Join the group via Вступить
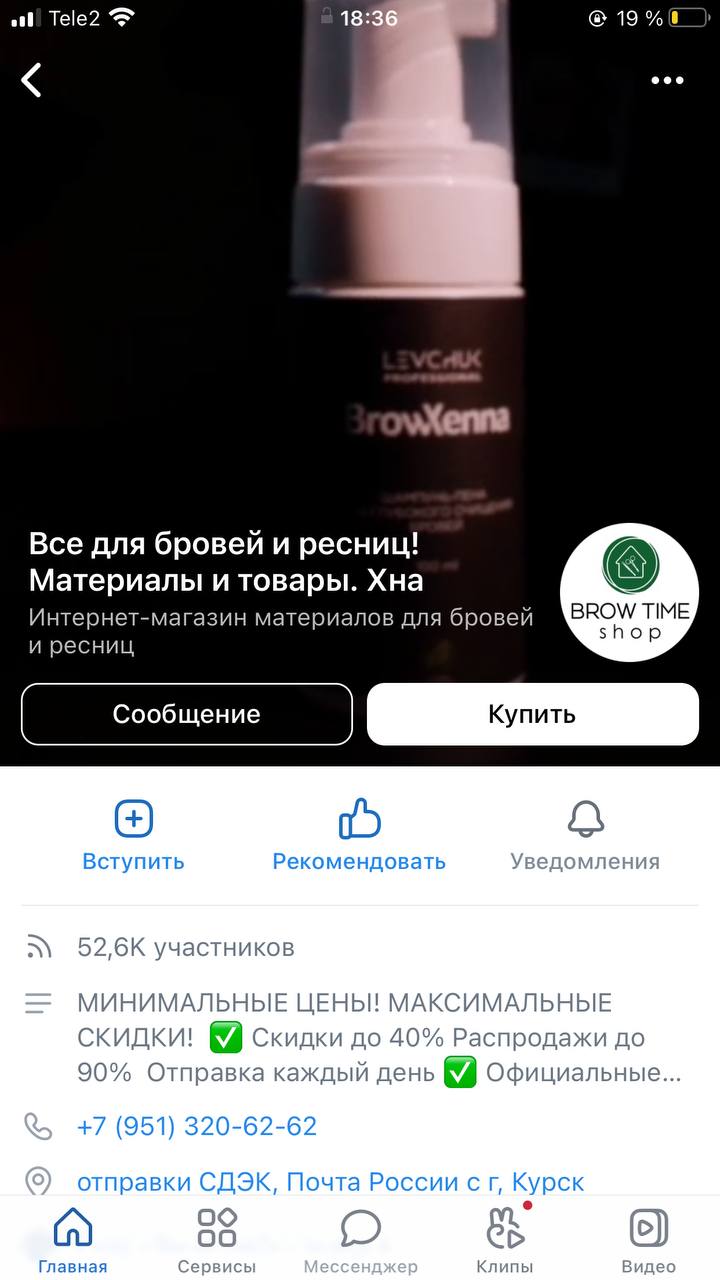720x1280 pixels. pos(133,836)
